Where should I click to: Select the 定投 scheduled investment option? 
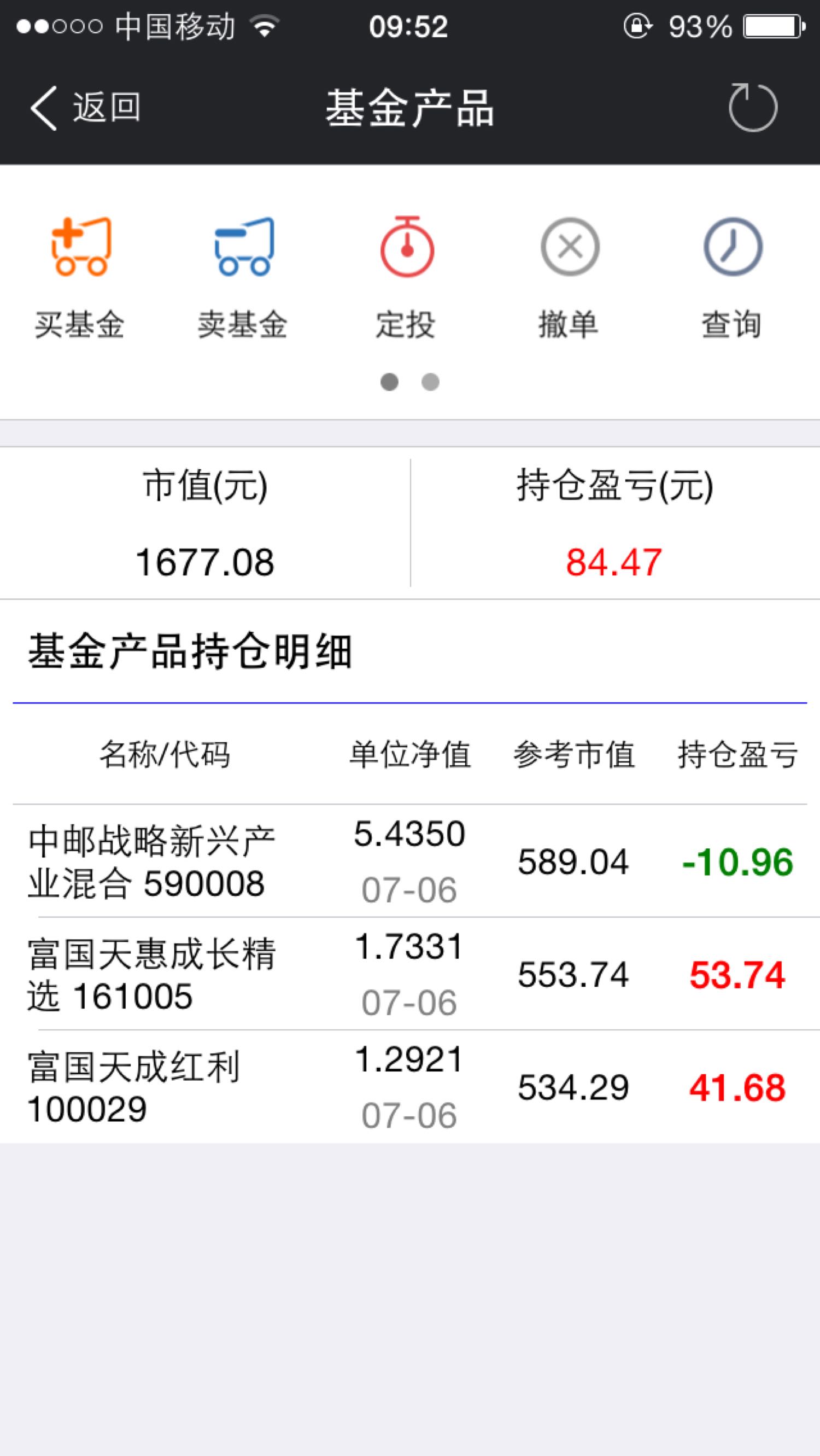tap(406, 277)
